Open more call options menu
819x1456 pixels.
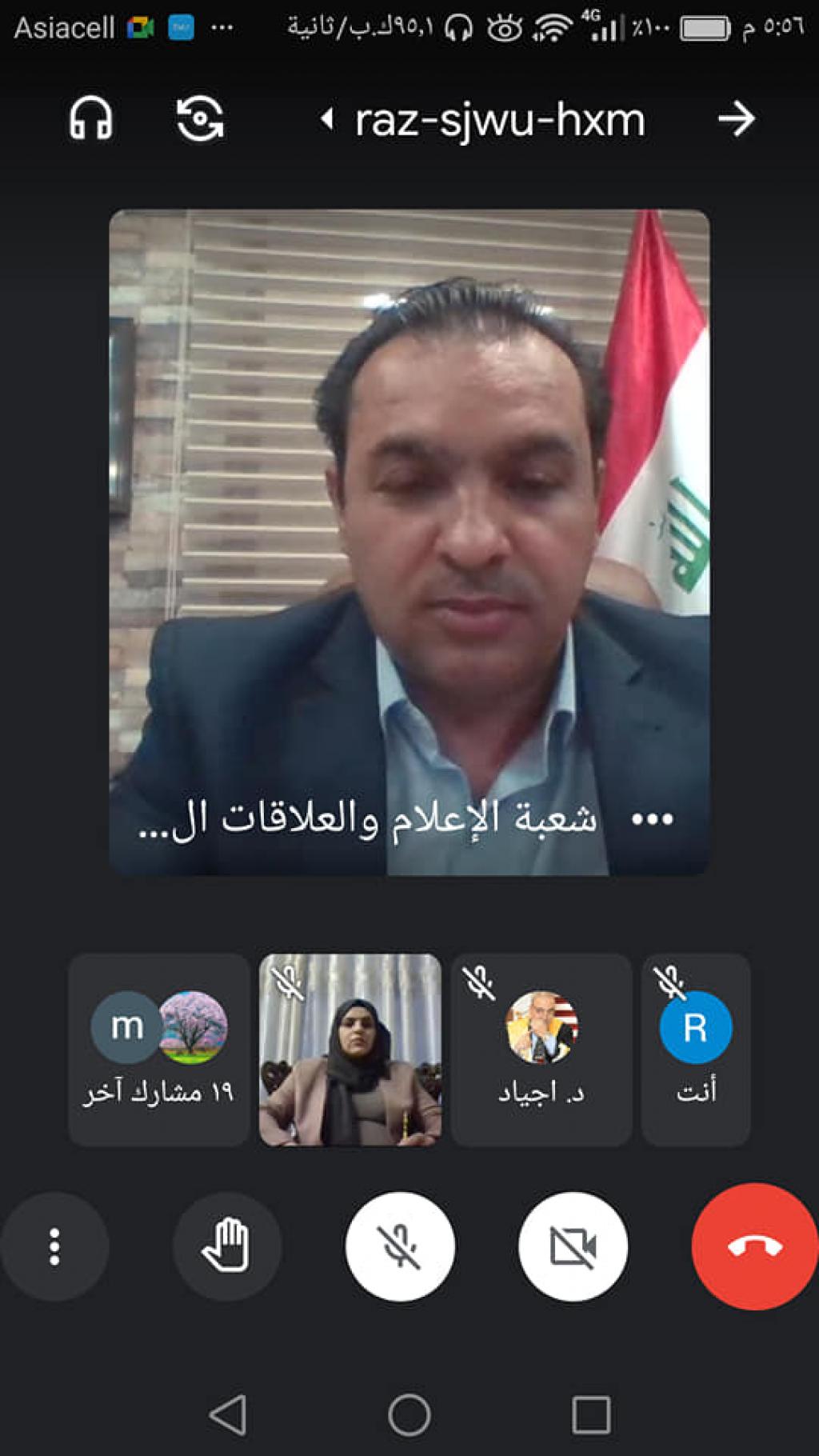[54, 1246]
